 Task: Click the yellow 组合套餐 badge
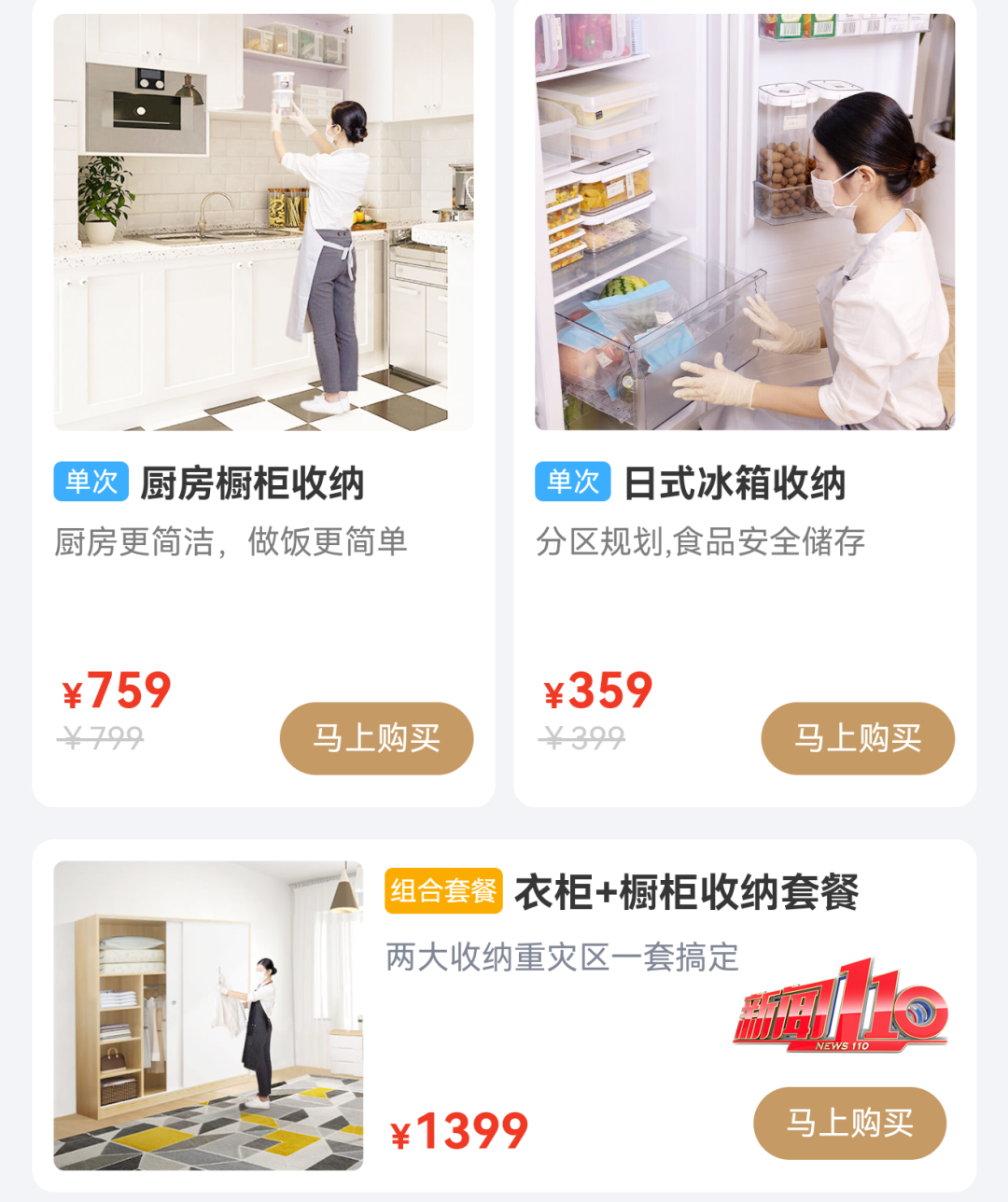coord(443,893)
